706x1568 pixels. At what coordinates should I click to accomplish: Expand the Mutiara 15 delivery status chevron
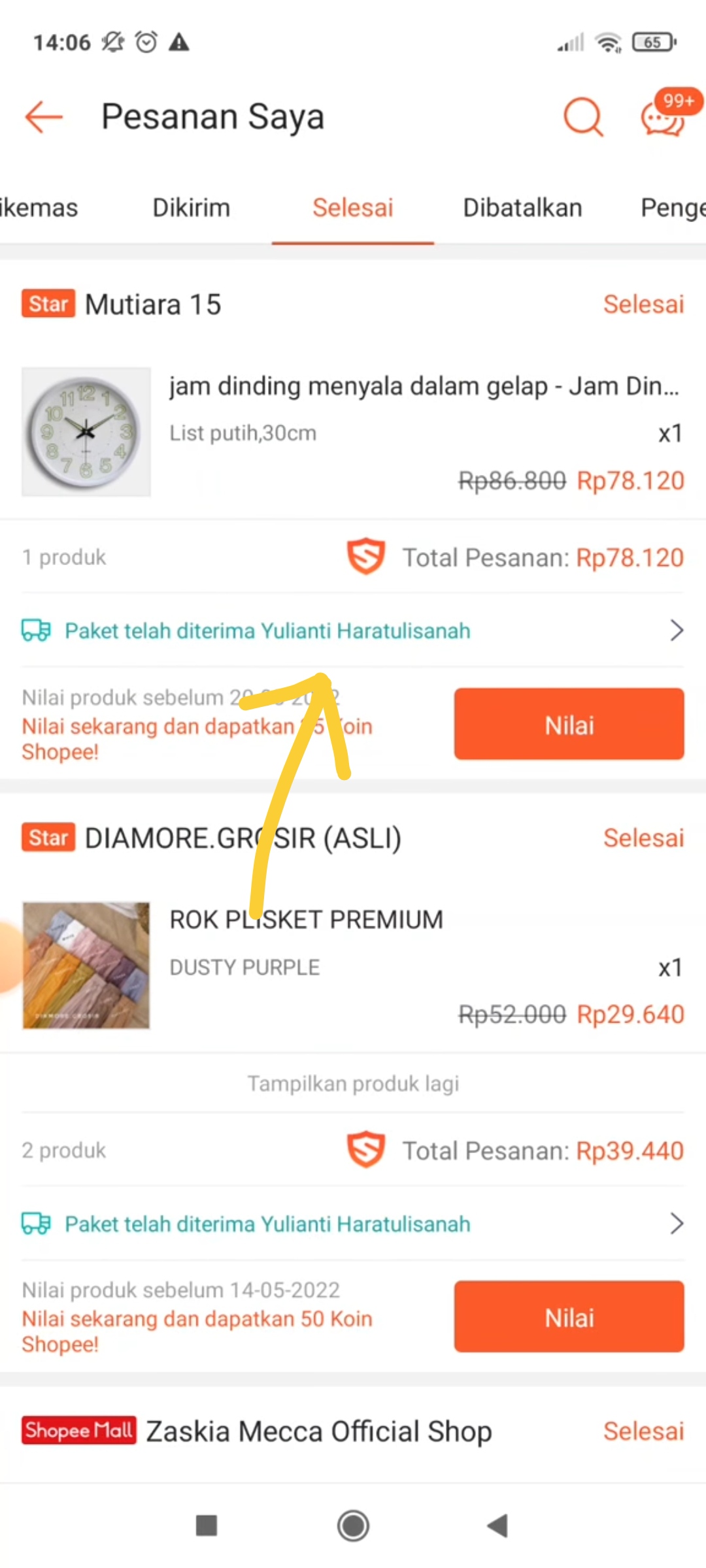(677, 630)
